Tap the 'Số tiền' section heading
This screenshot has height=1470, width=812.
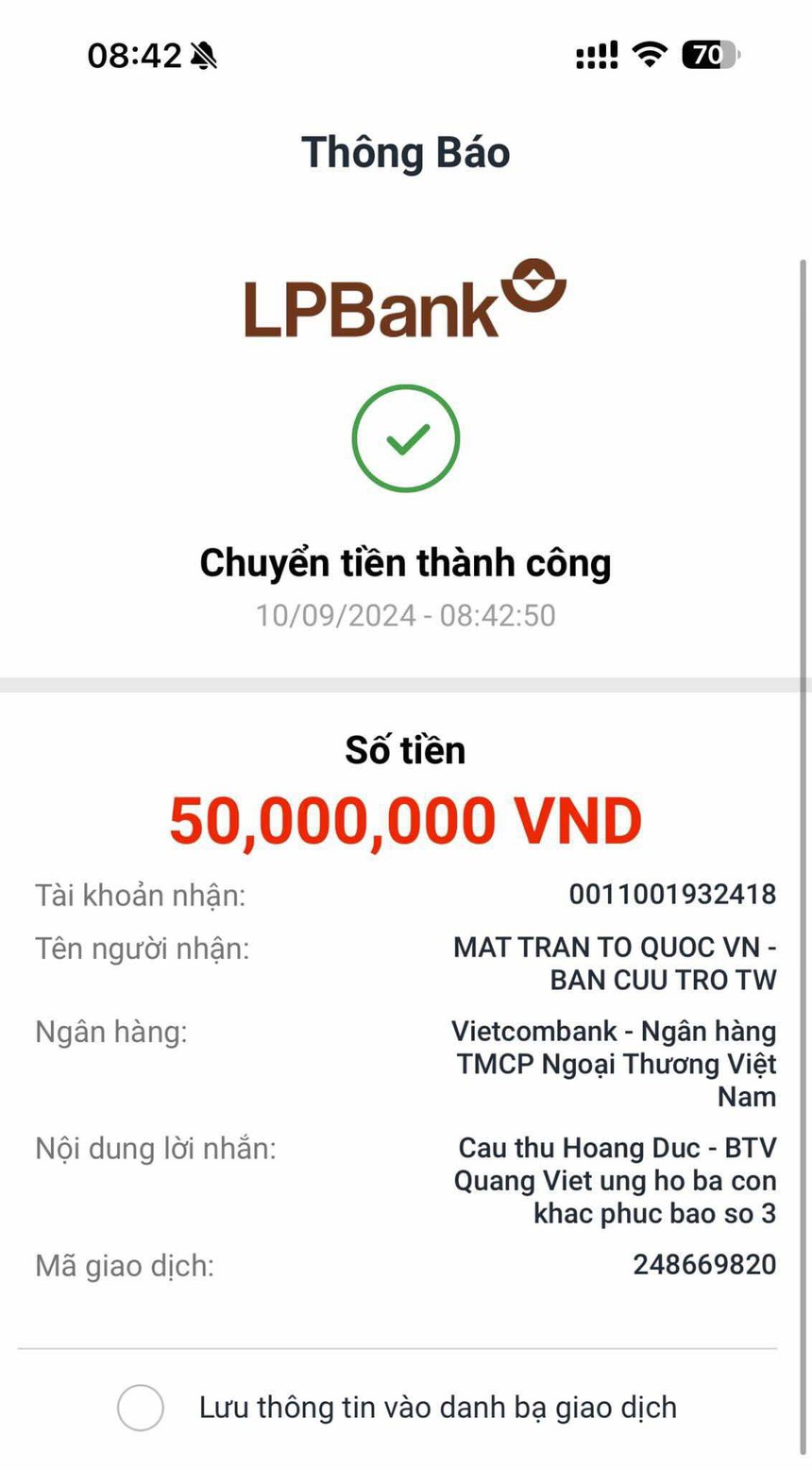(406, 750)
